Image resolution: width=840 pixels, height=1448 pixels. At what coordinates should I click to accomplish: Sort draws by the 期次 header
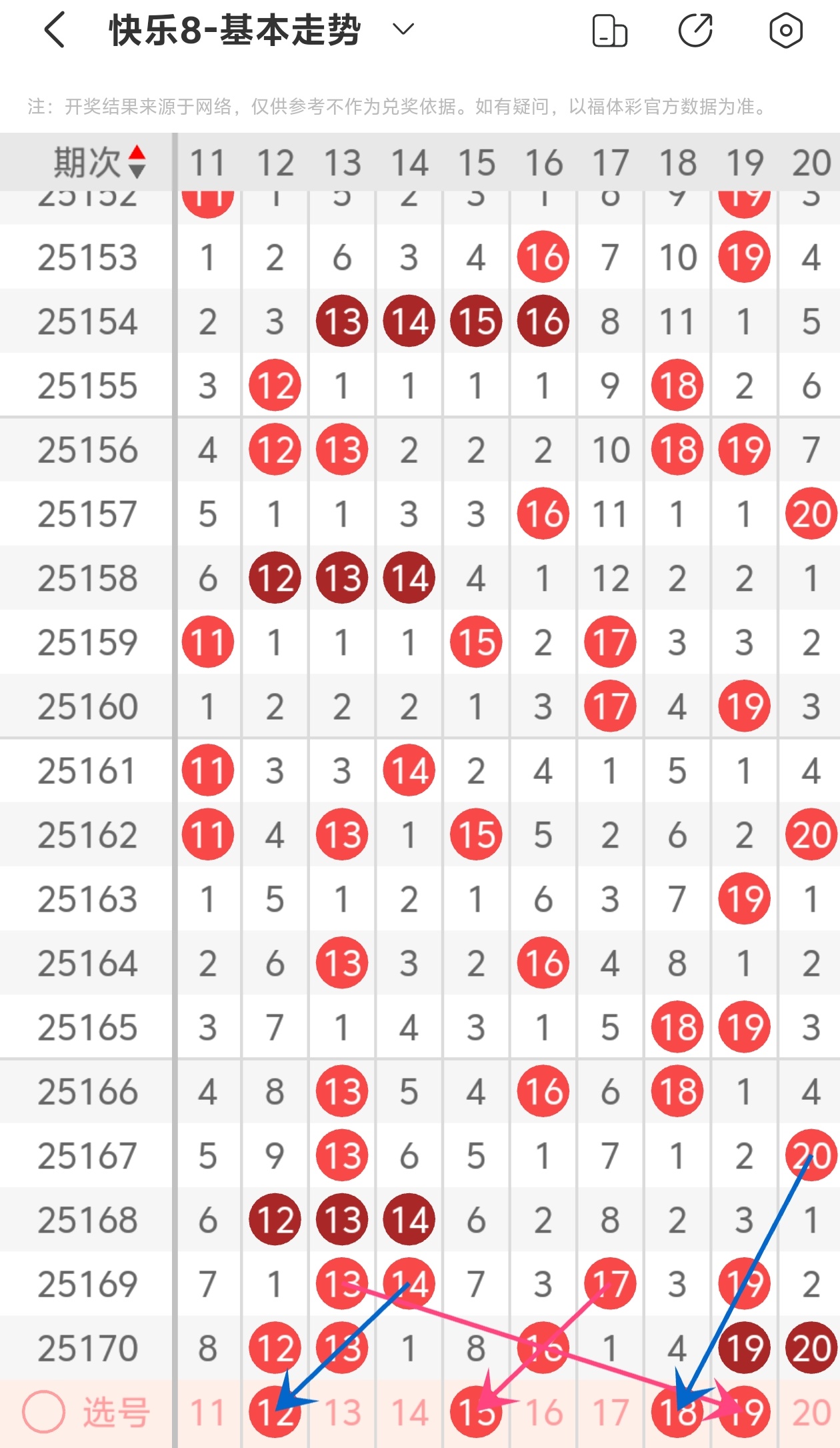pyautogui.click(x=100, y=162)
